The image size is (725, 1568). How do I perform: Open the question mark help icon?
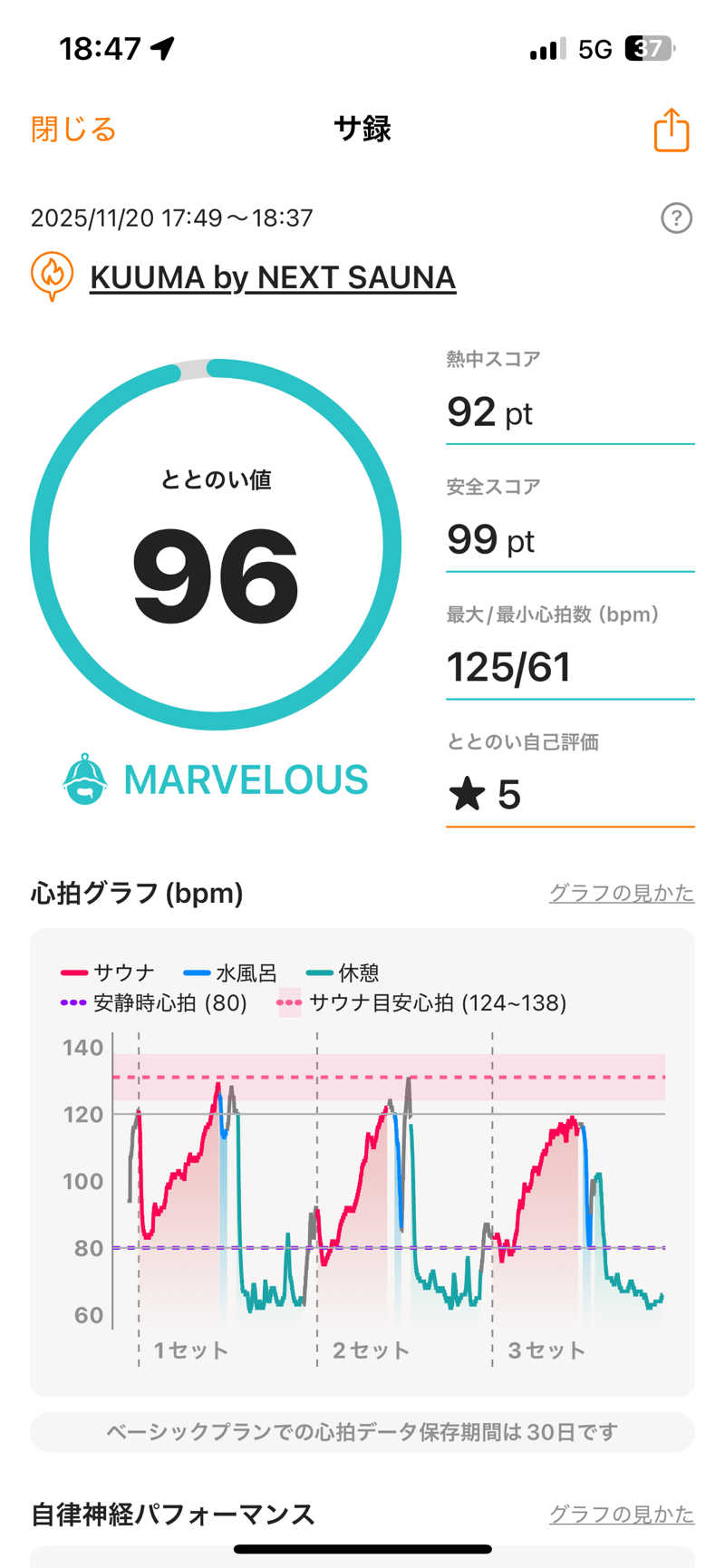[x=676, y=218]
